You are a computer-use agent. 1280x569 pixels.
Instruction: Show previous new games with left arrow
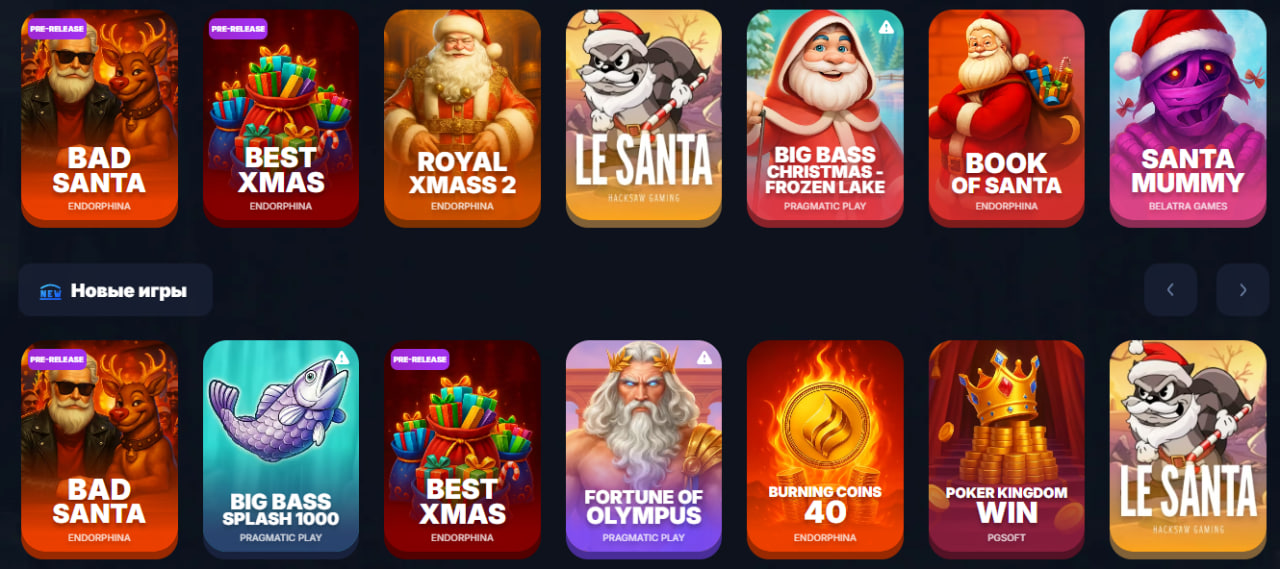point(1170,290)
